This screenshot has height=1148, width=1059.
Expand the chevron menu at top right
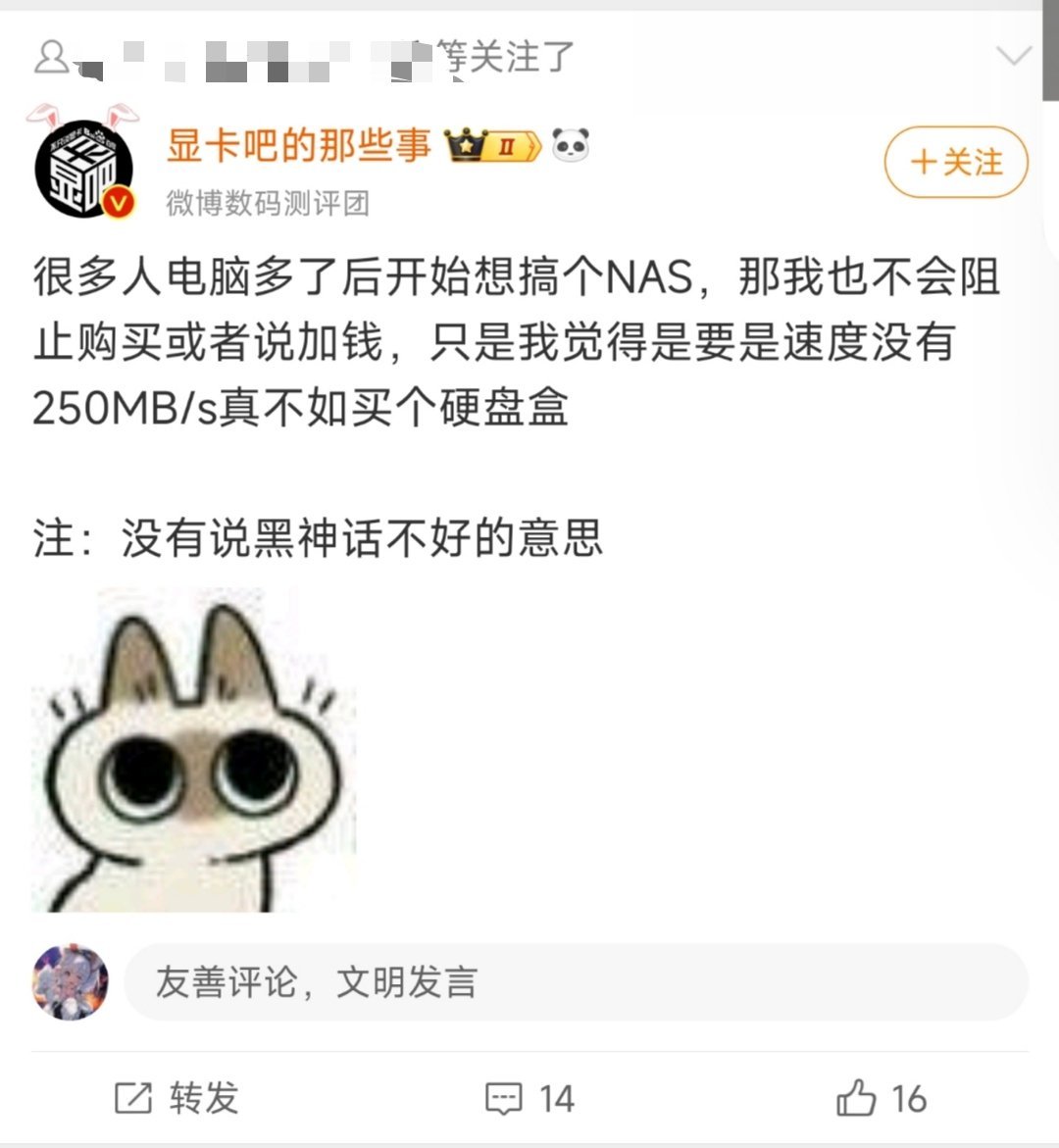coord(1013,55)
